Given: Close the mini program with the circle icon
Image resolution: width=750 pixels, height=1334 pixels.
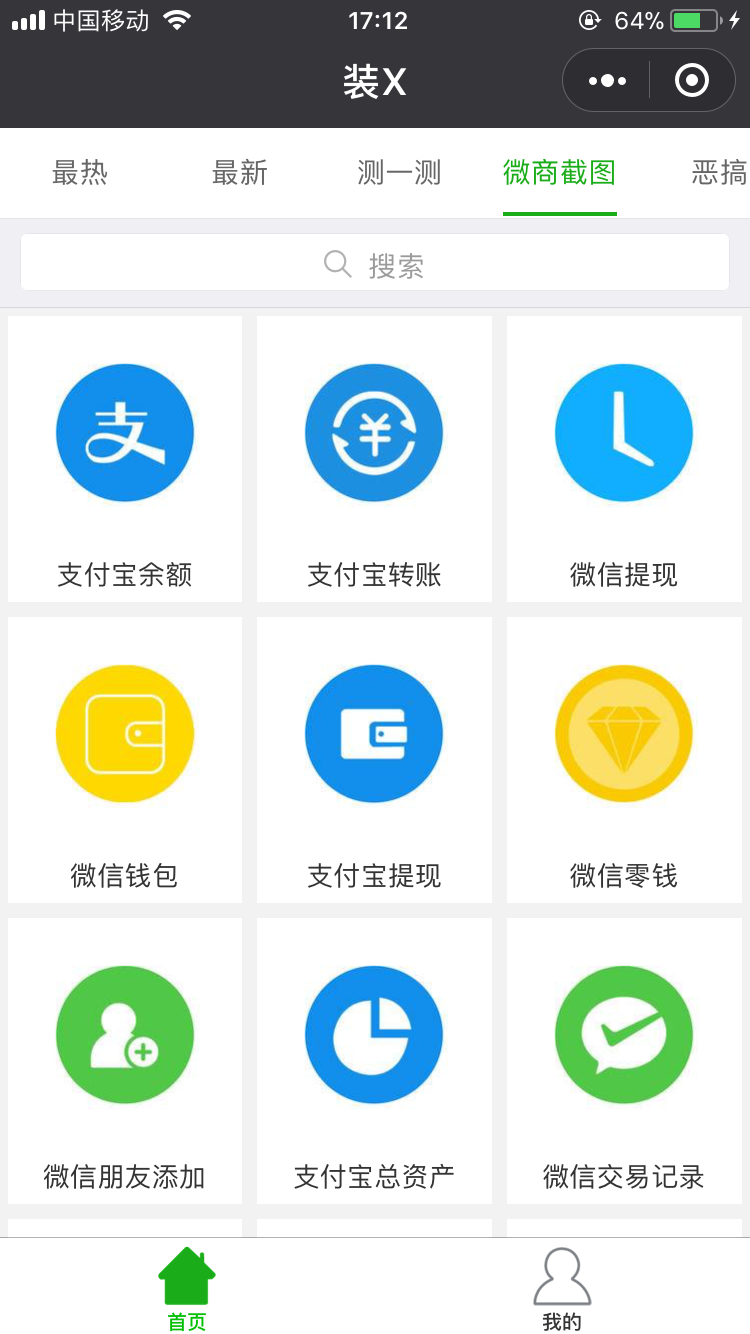Looking at the screenshot, I should [x=692, y=80].
